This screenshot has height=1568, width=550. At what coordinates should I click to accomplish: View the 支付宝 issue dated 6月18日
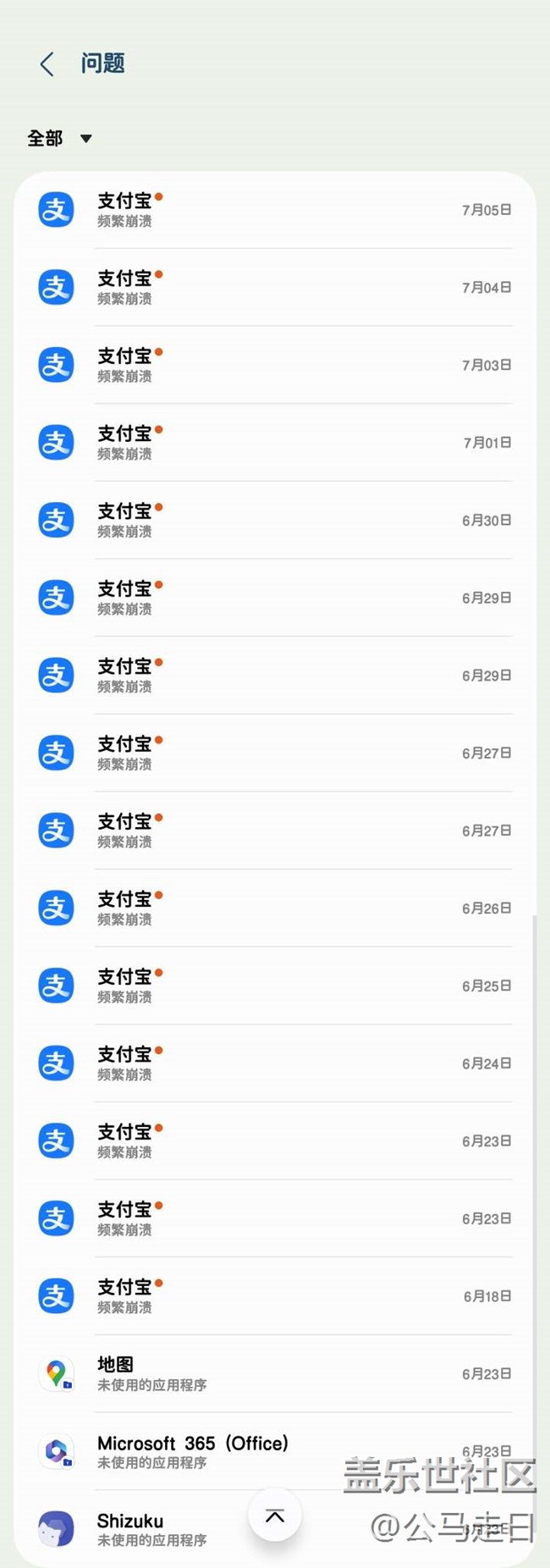click(274, 1296)
